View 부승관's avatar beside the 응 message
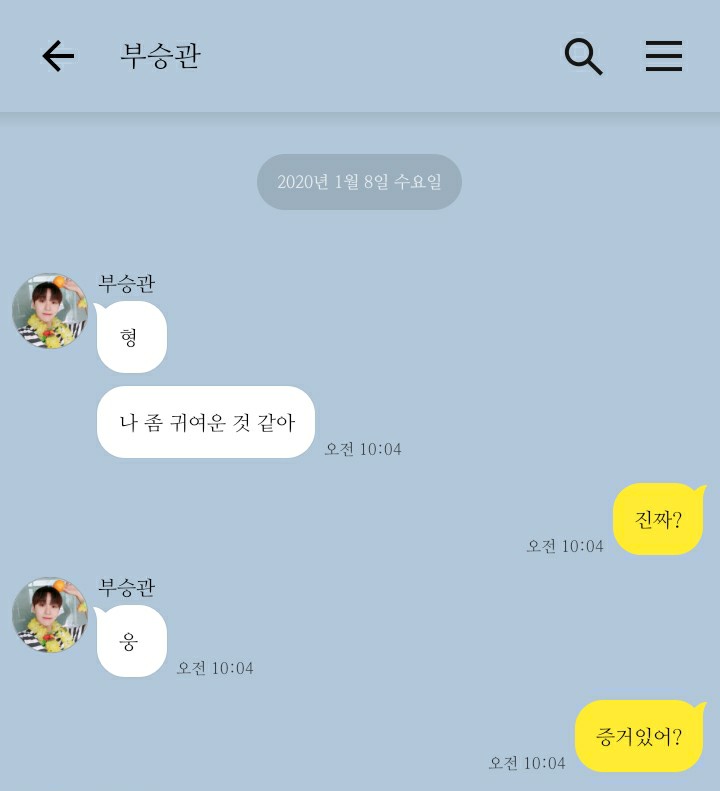 point(50,615)
